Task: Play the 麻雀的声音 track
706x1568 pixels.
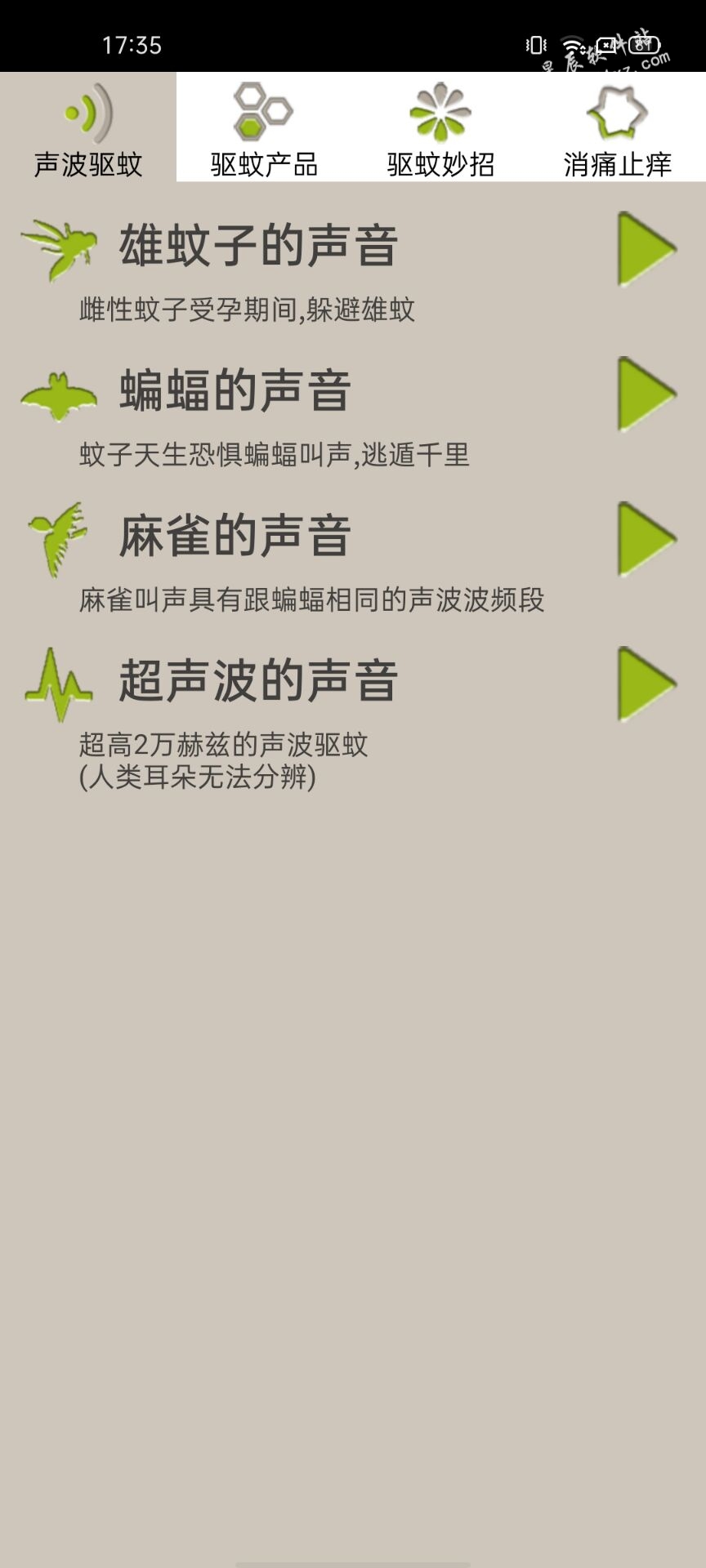Action: coord(646,540)
